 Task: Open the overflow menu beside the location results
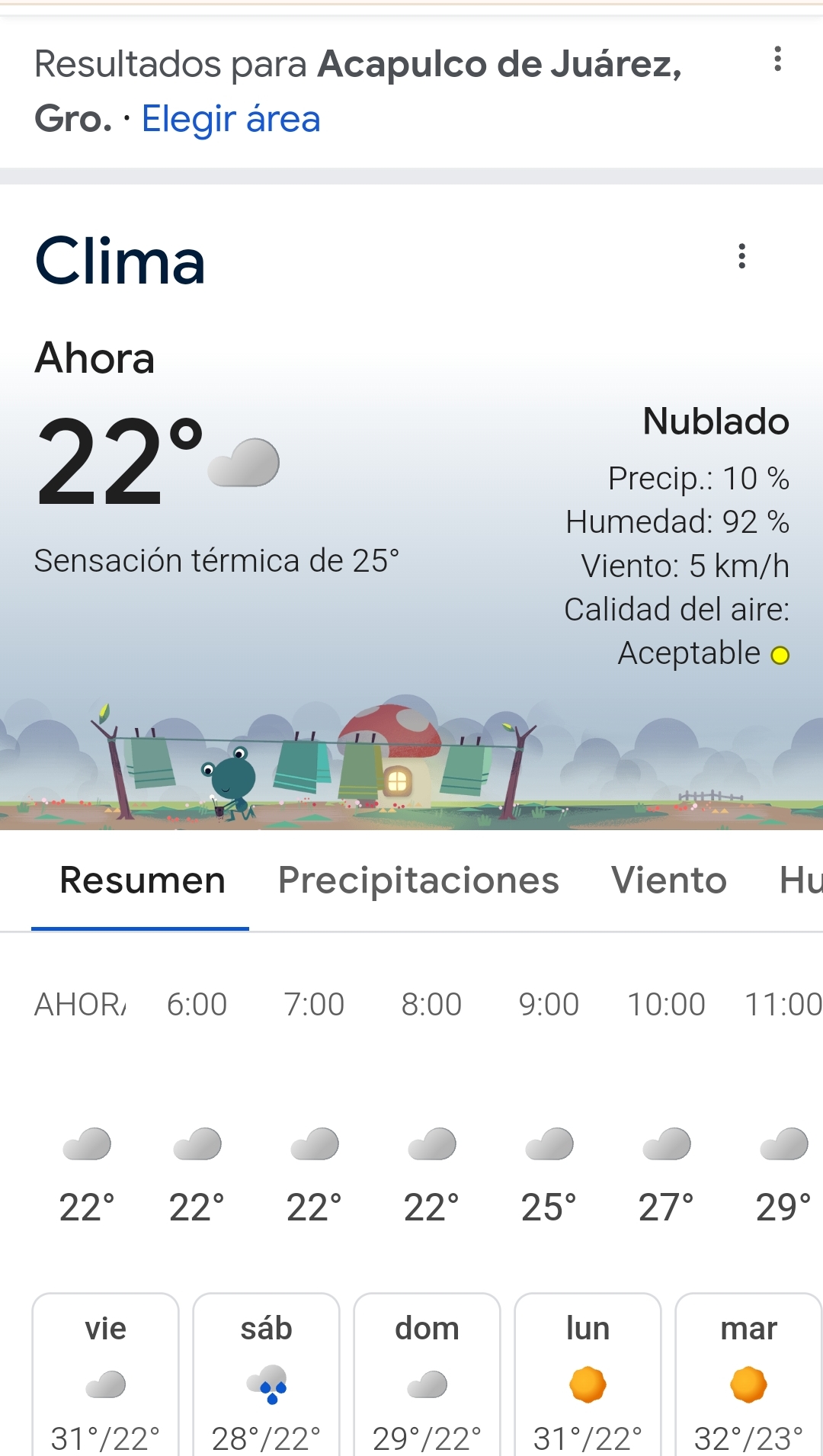coord(777,59)
